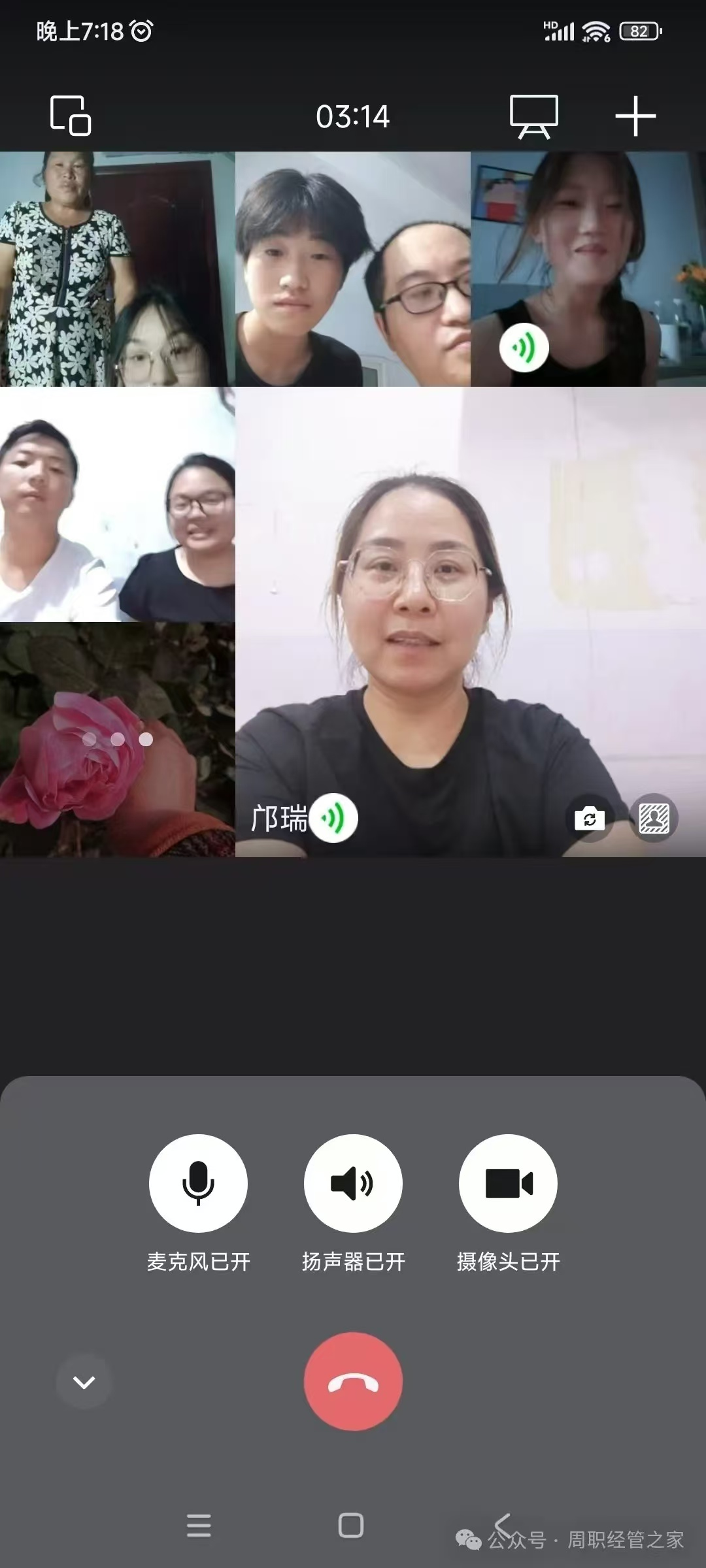Collapse the call control panel

coord(84,1382)
